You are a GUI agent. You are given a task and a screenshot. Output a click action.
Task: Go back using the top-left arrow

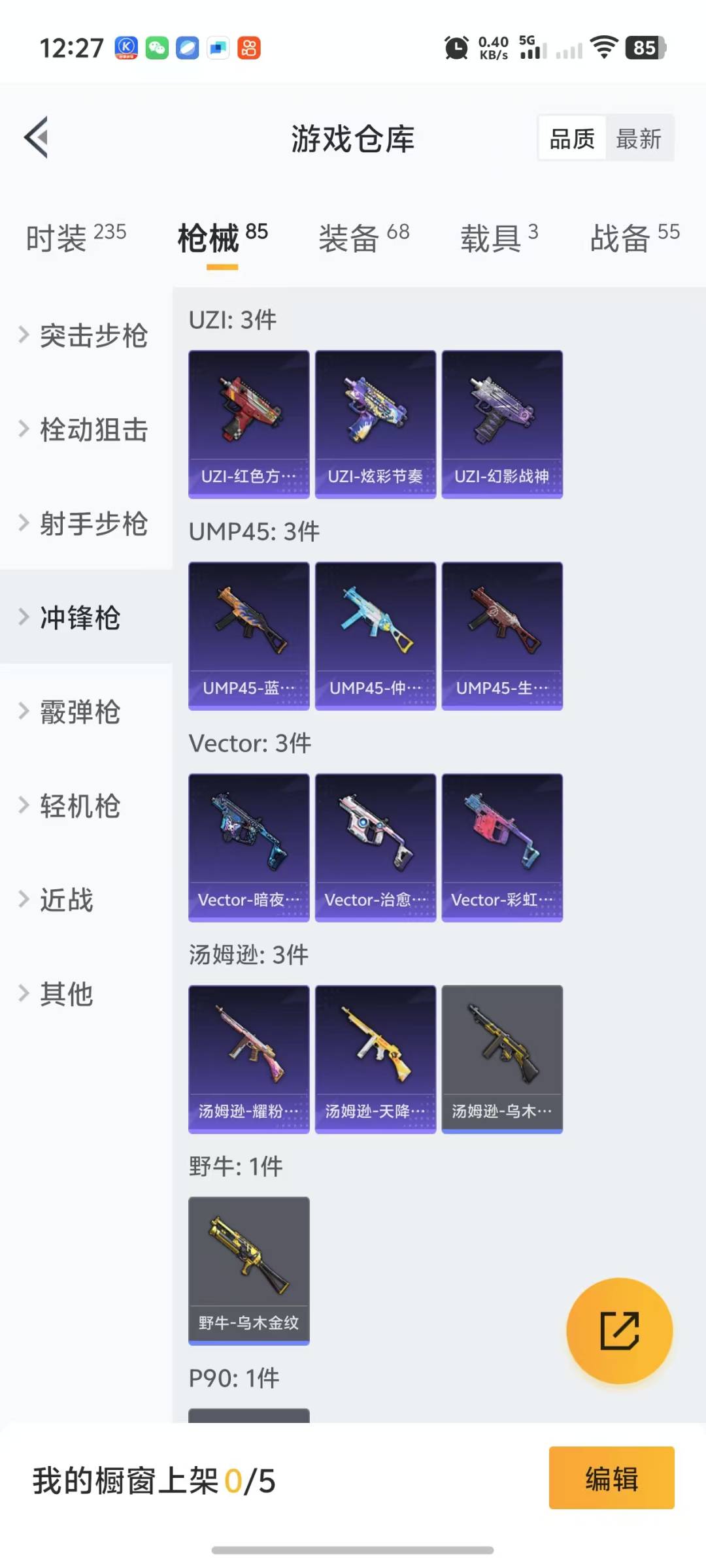pos(37,138)
